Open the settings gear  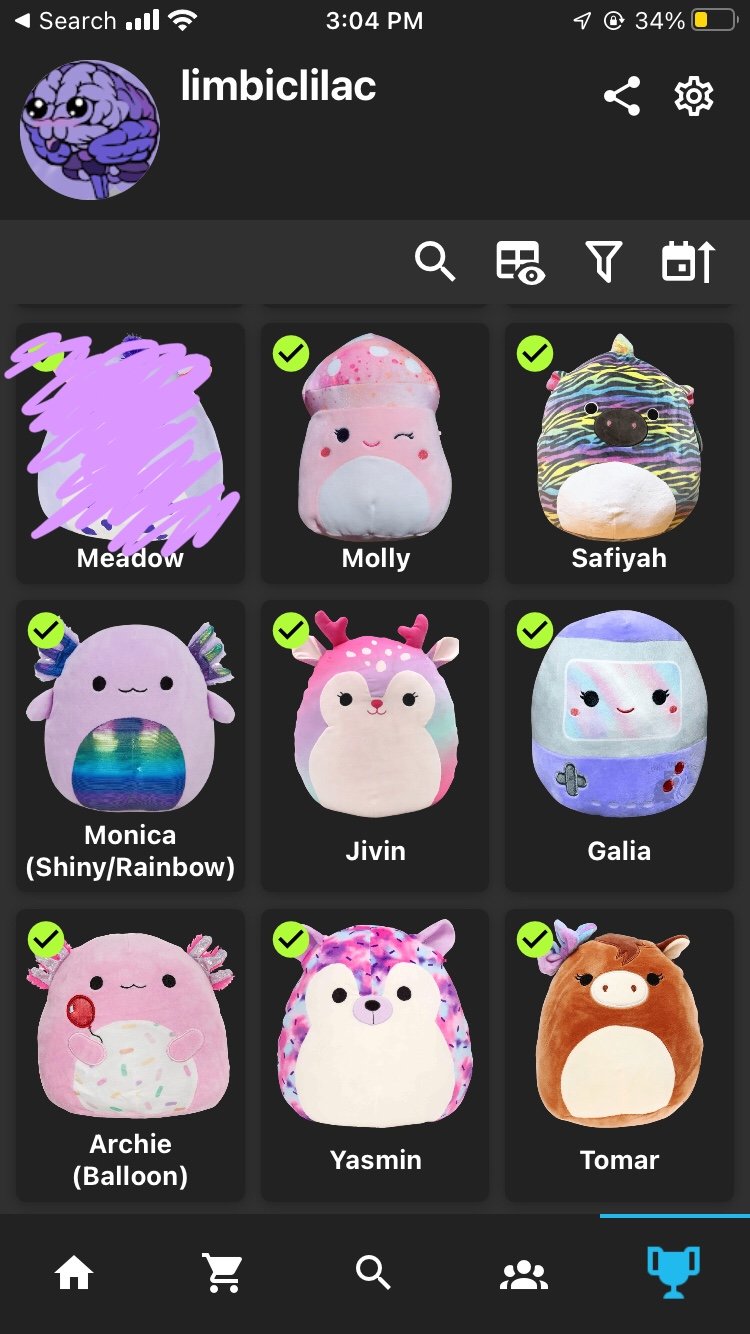coord(694,97)
